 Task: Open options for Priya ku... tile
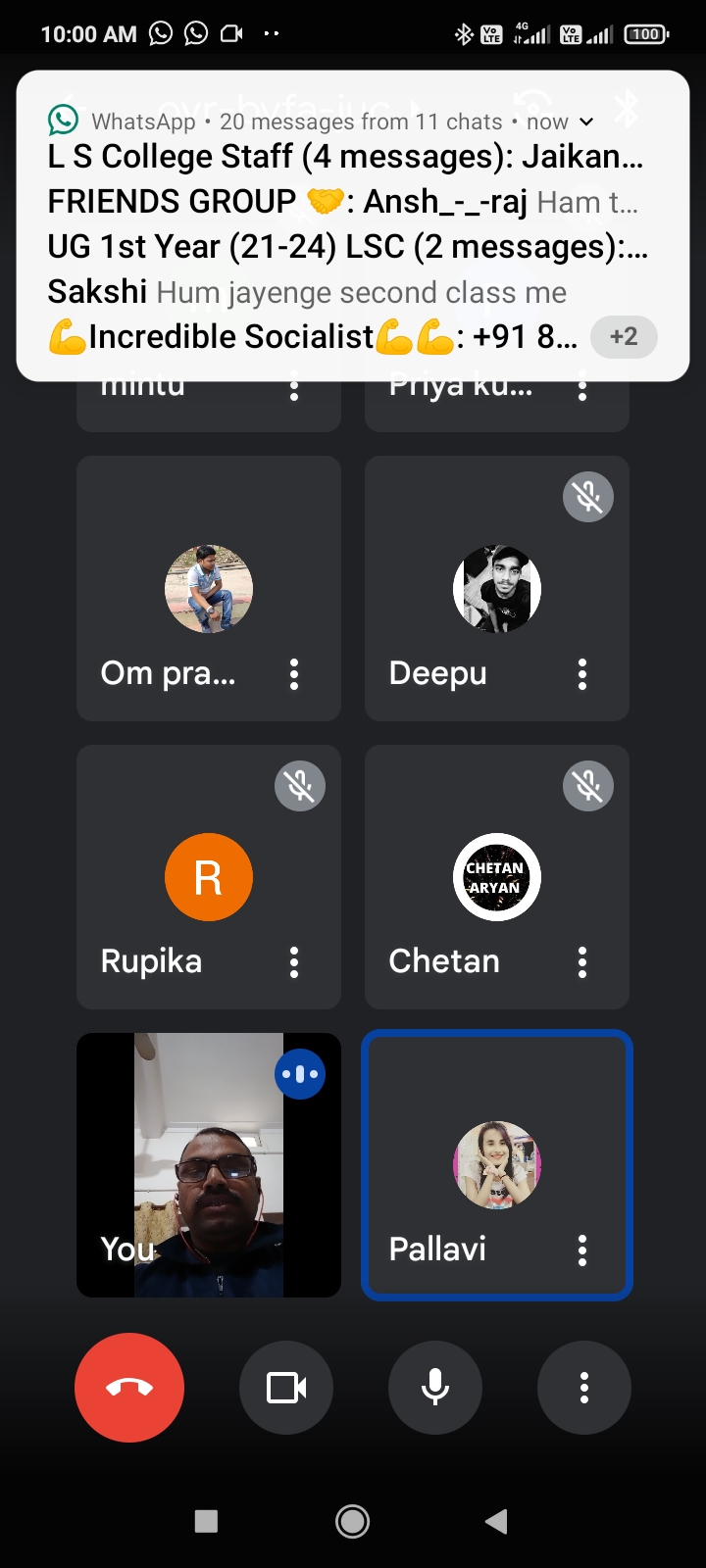(582, 391)
